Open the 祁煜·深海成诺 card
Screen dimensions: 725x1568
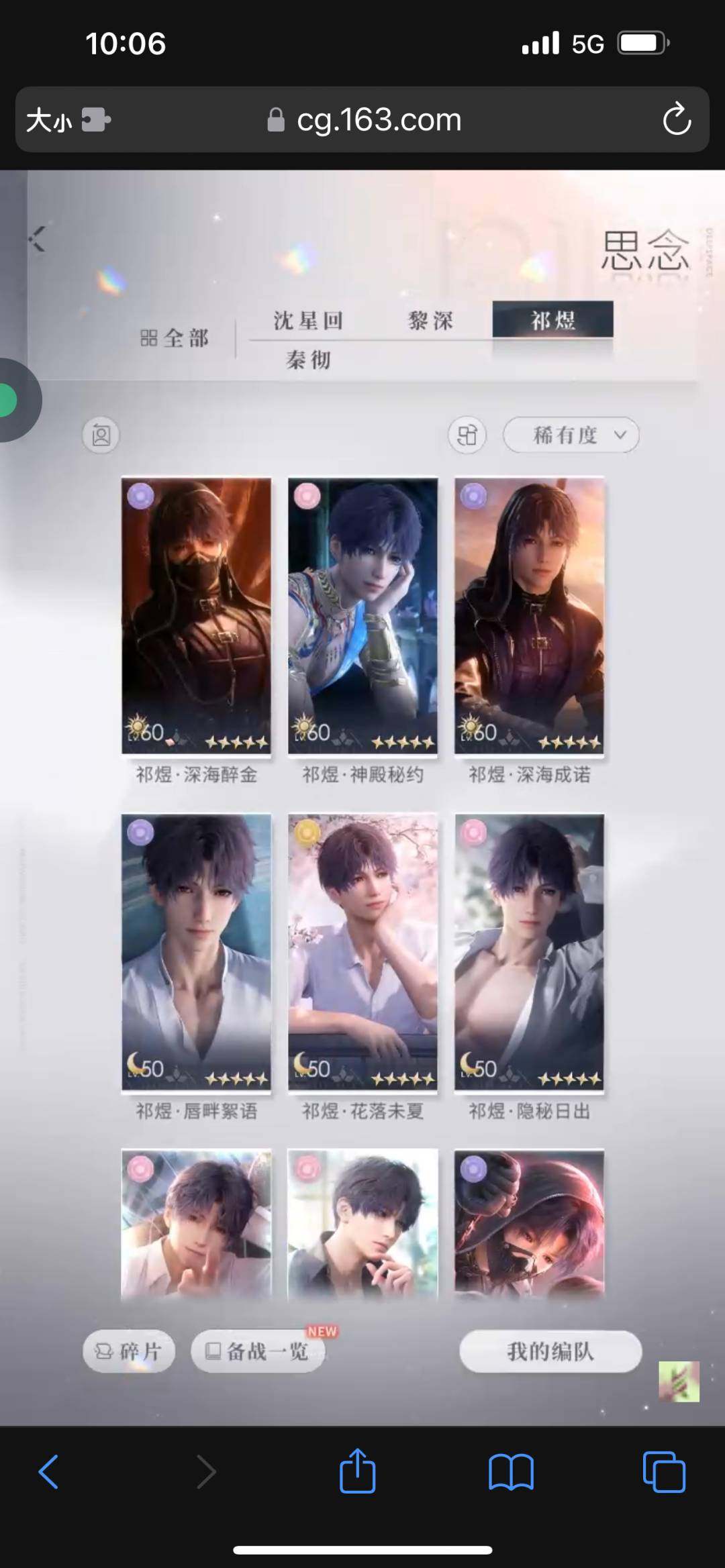coord(529,615)
